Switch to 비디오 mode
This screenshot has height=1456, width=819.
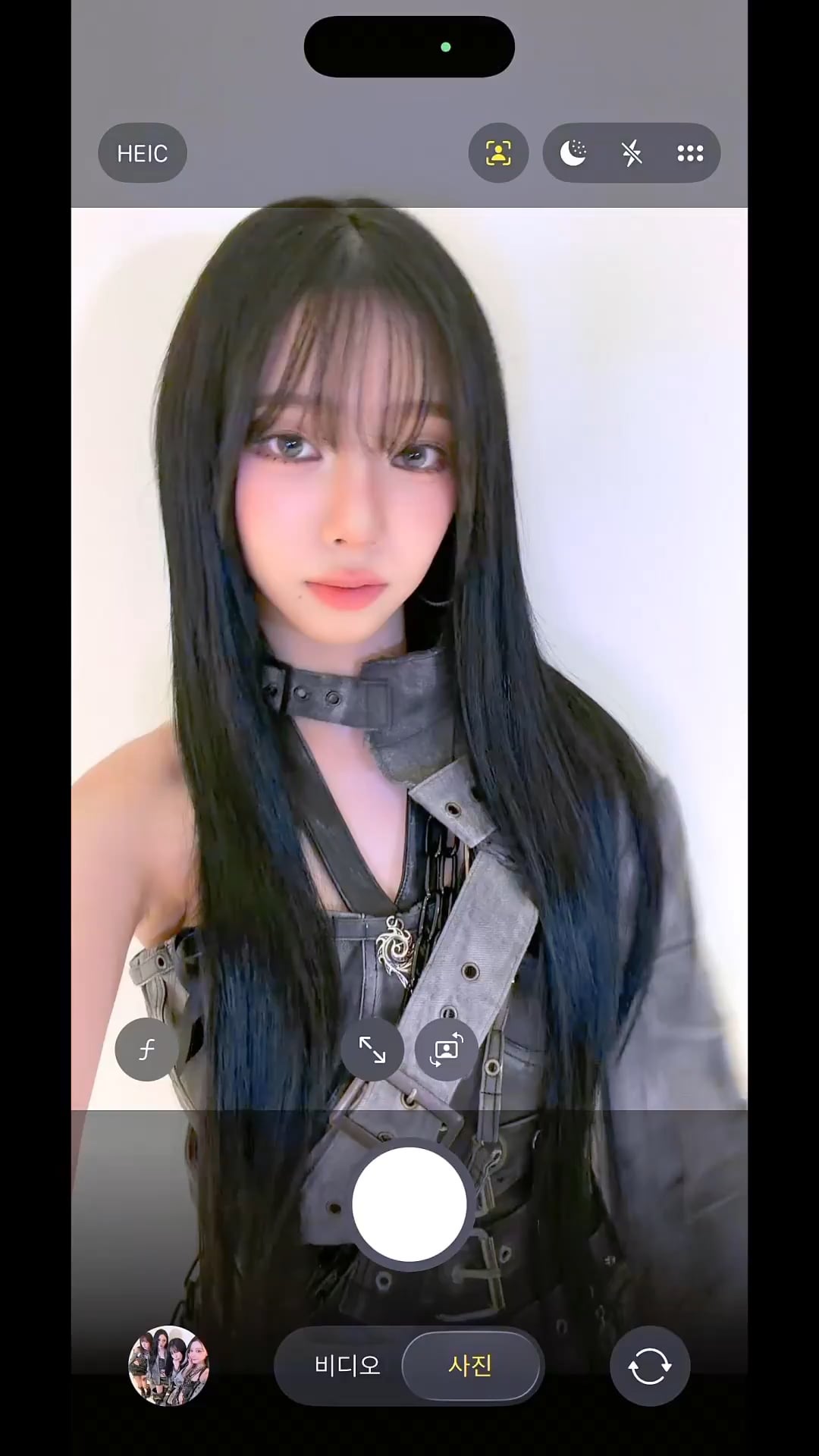click(347, 1366)
